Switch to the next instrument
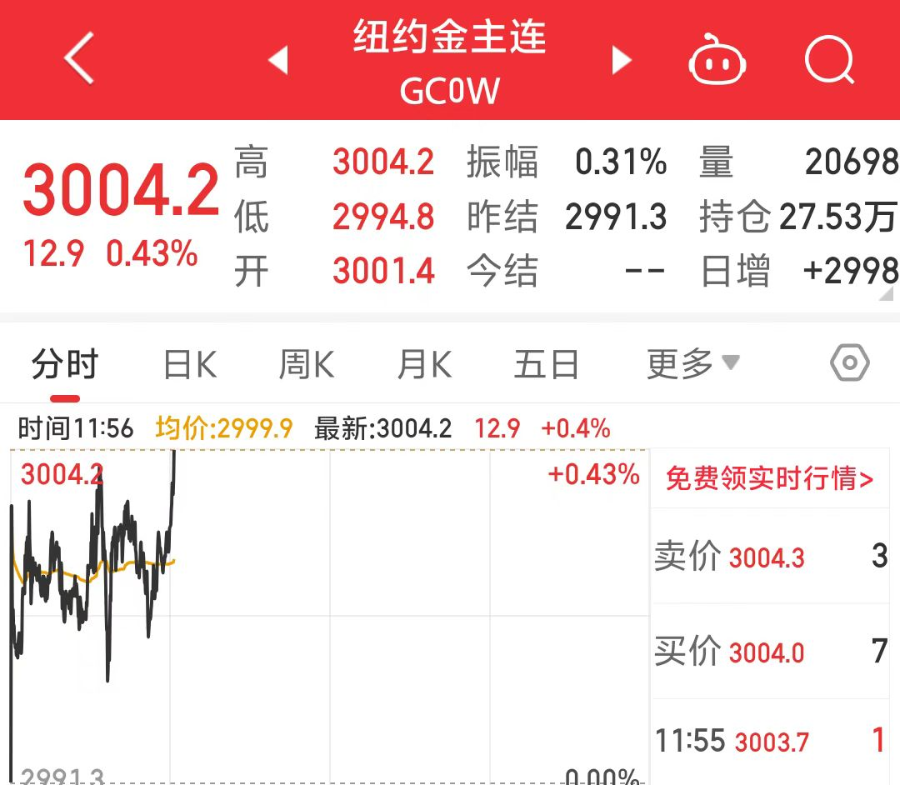 pyautogui.click(x=622, y=61)
